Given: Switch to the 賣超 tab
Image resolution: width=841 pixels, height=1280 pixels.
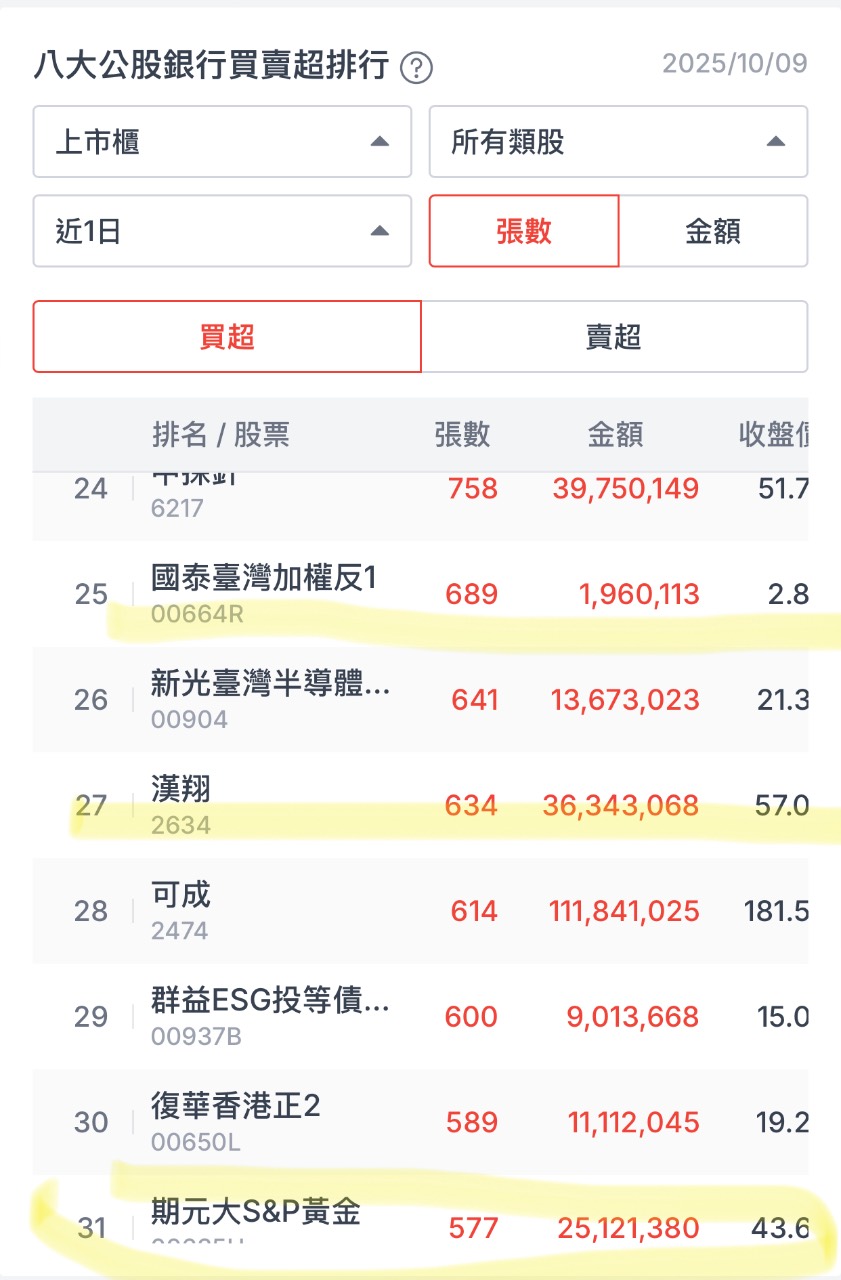Looking at the screenshot, I should (x=614, y=337).
